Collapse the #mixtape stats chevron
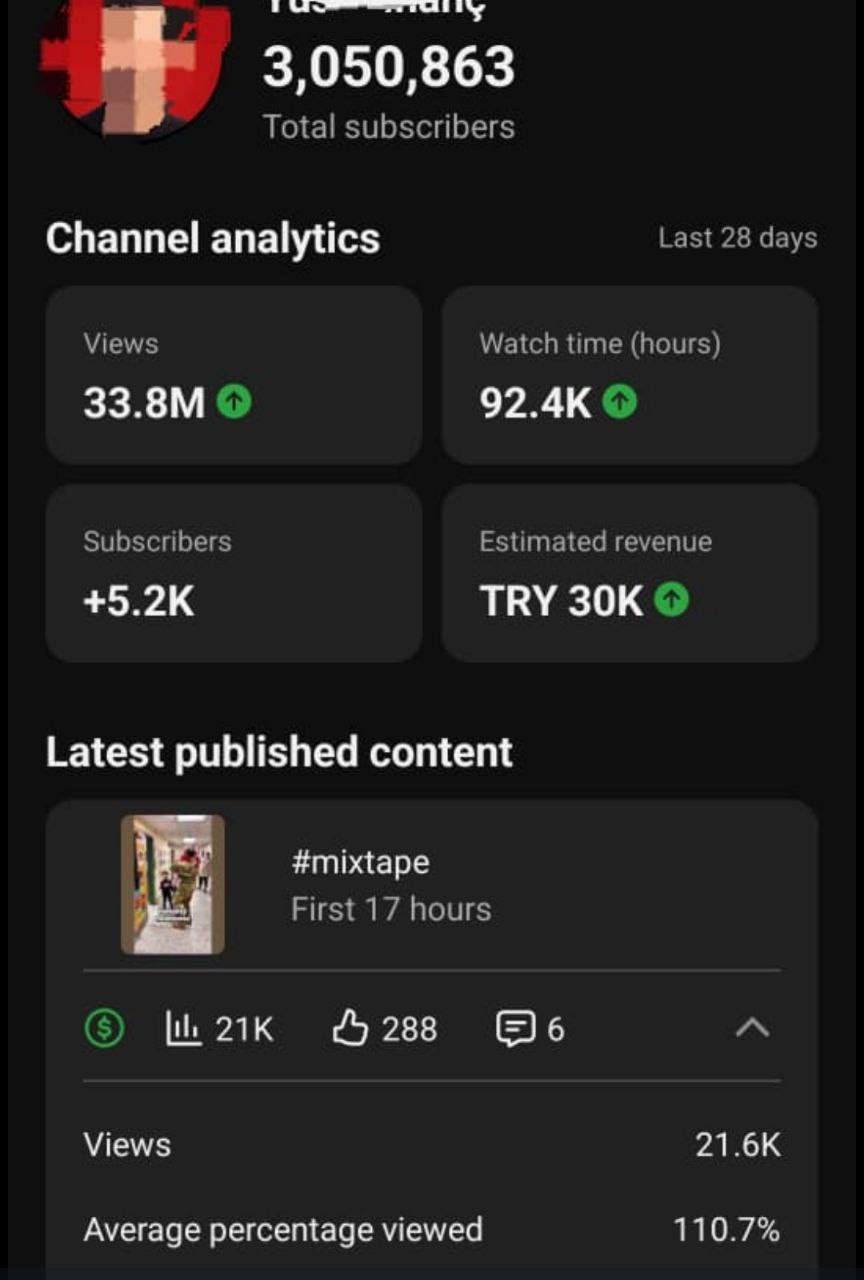 (x=752, y=1028)
